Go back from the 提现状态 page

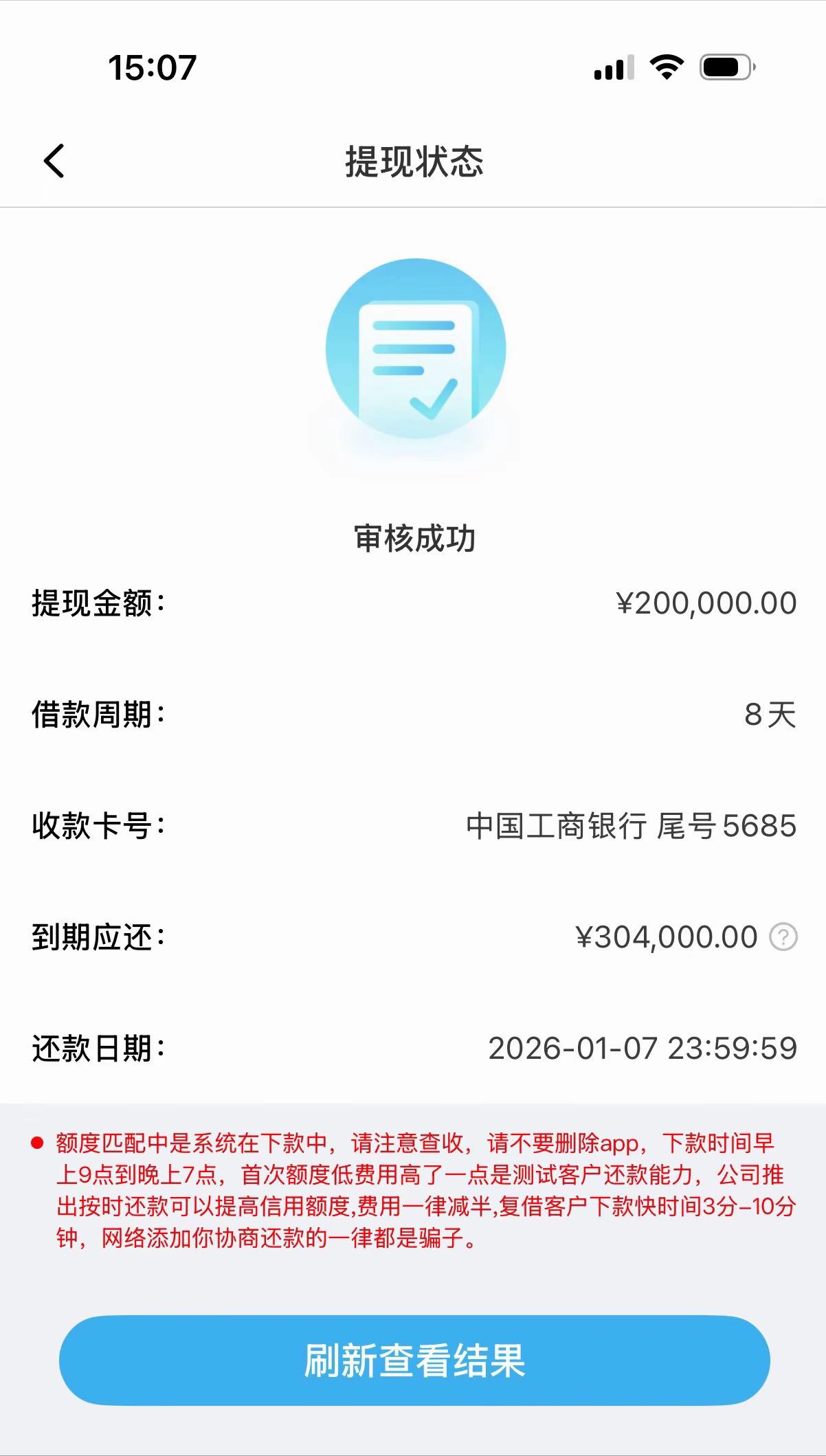54,161
